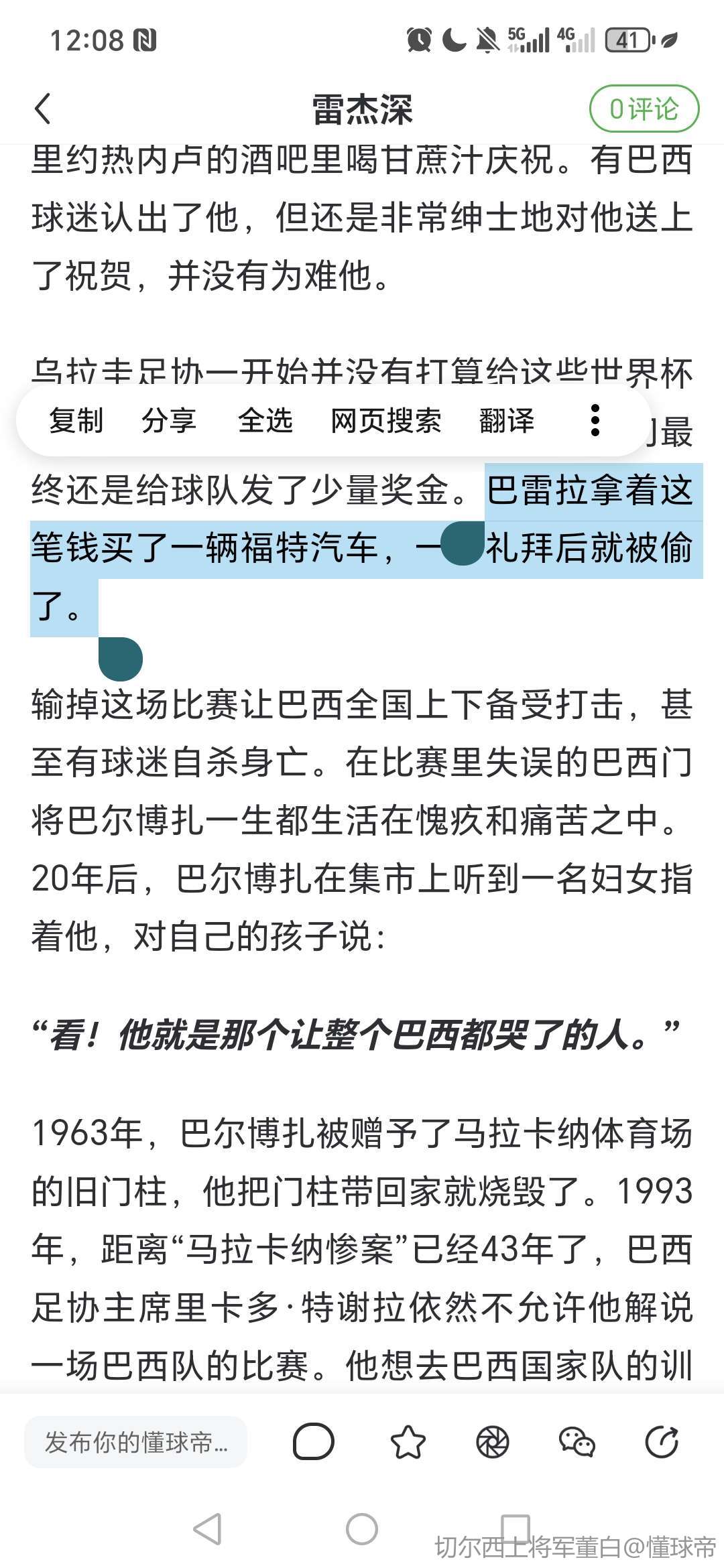724x1568 pixels.
Task: Share to WeChat chat
Action: [x=577, y=1442]
